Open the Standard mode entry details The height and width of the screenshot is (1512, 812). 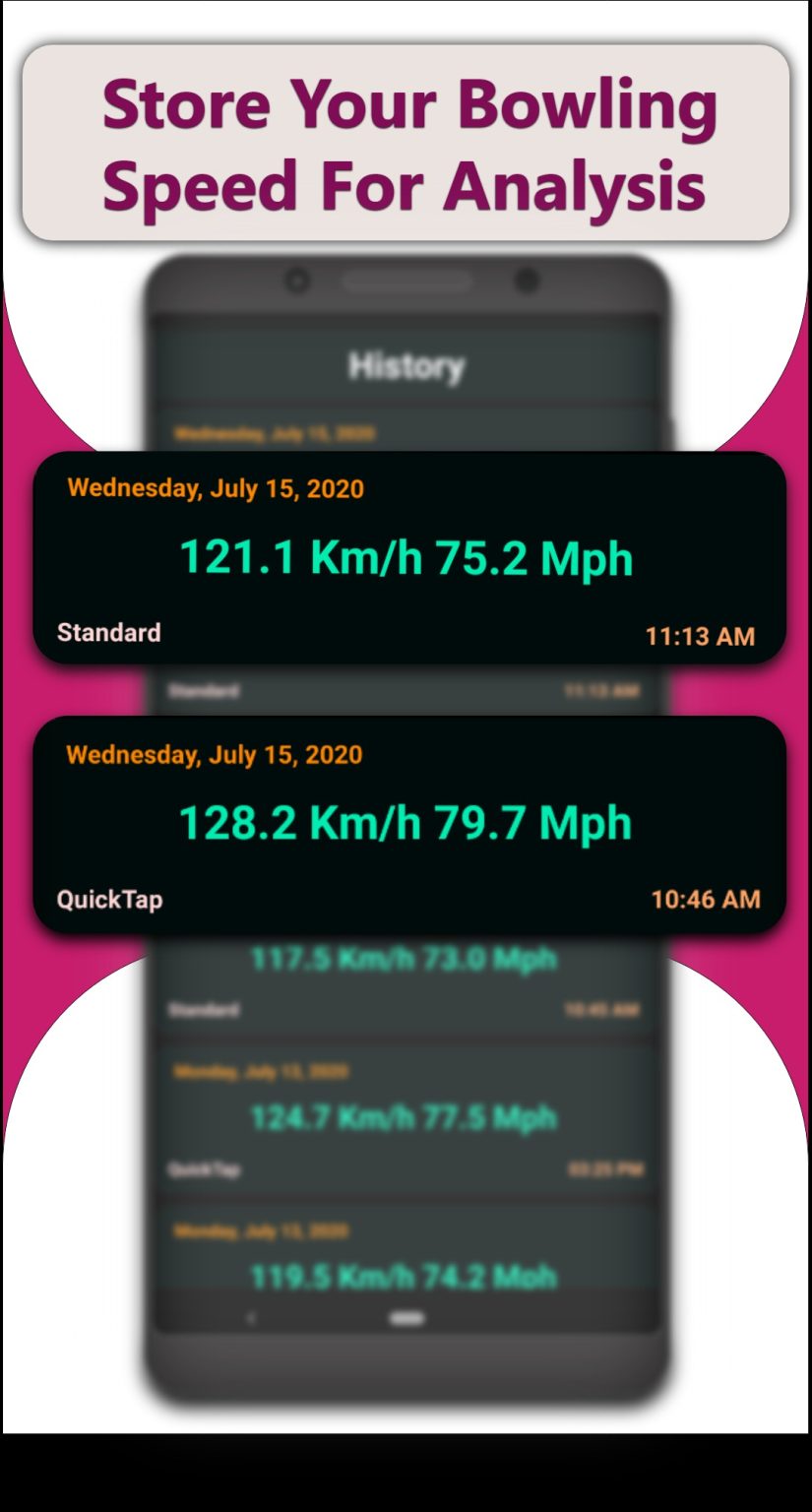(x=108, y=633)
